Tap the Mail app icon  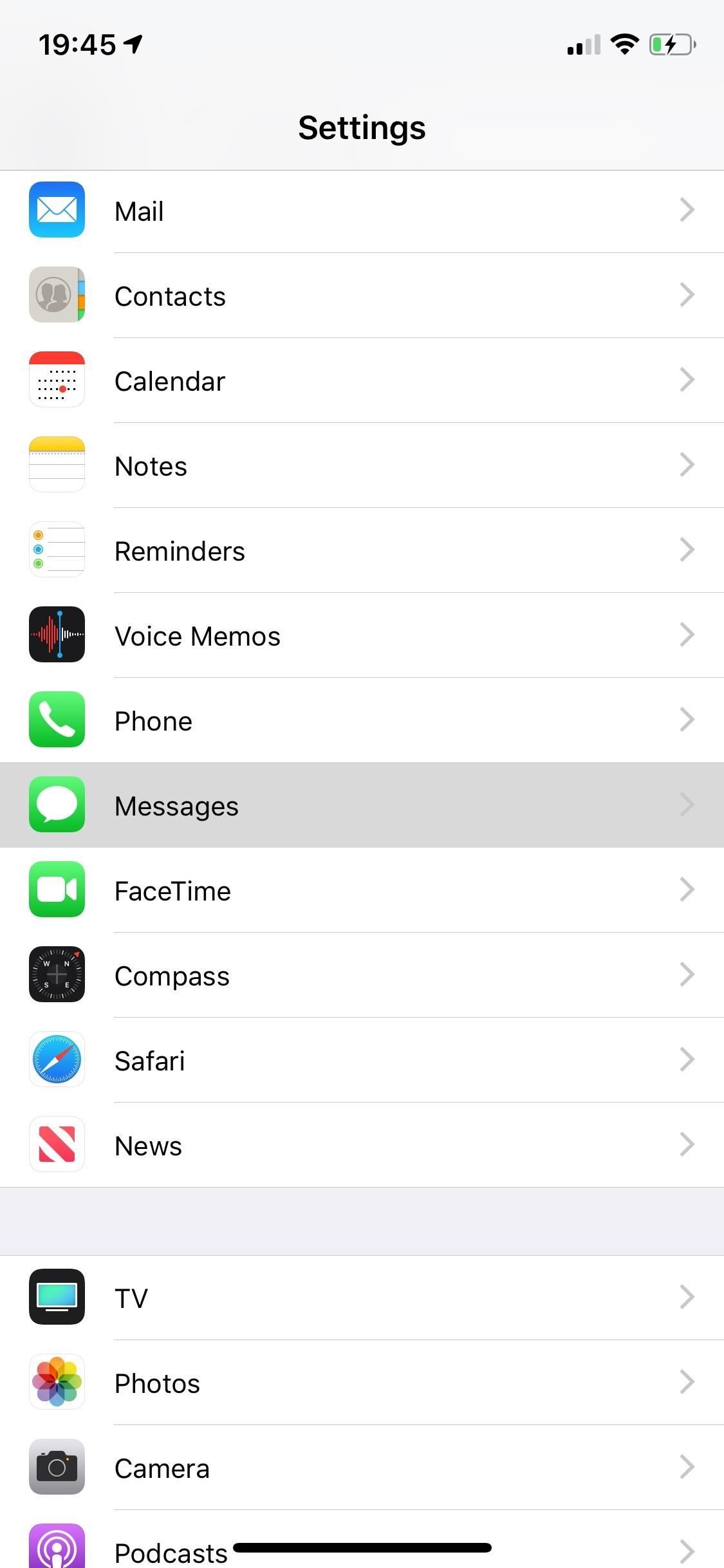tap(57, 211)
